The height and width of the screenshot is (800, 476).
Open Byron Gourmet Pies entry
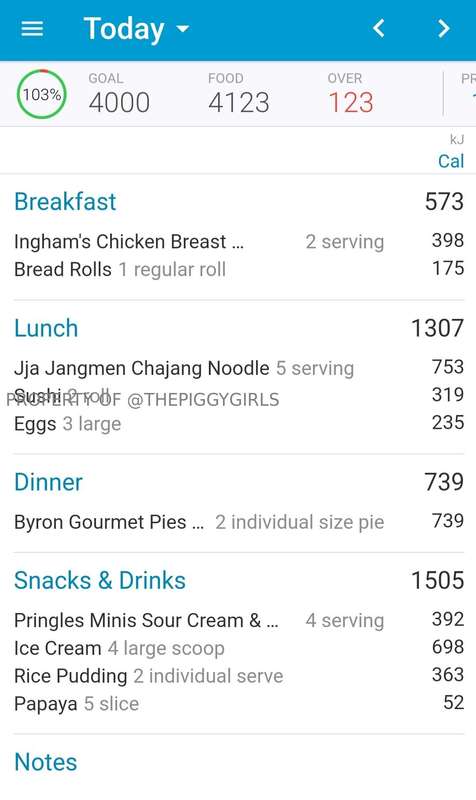coord(239,522)
